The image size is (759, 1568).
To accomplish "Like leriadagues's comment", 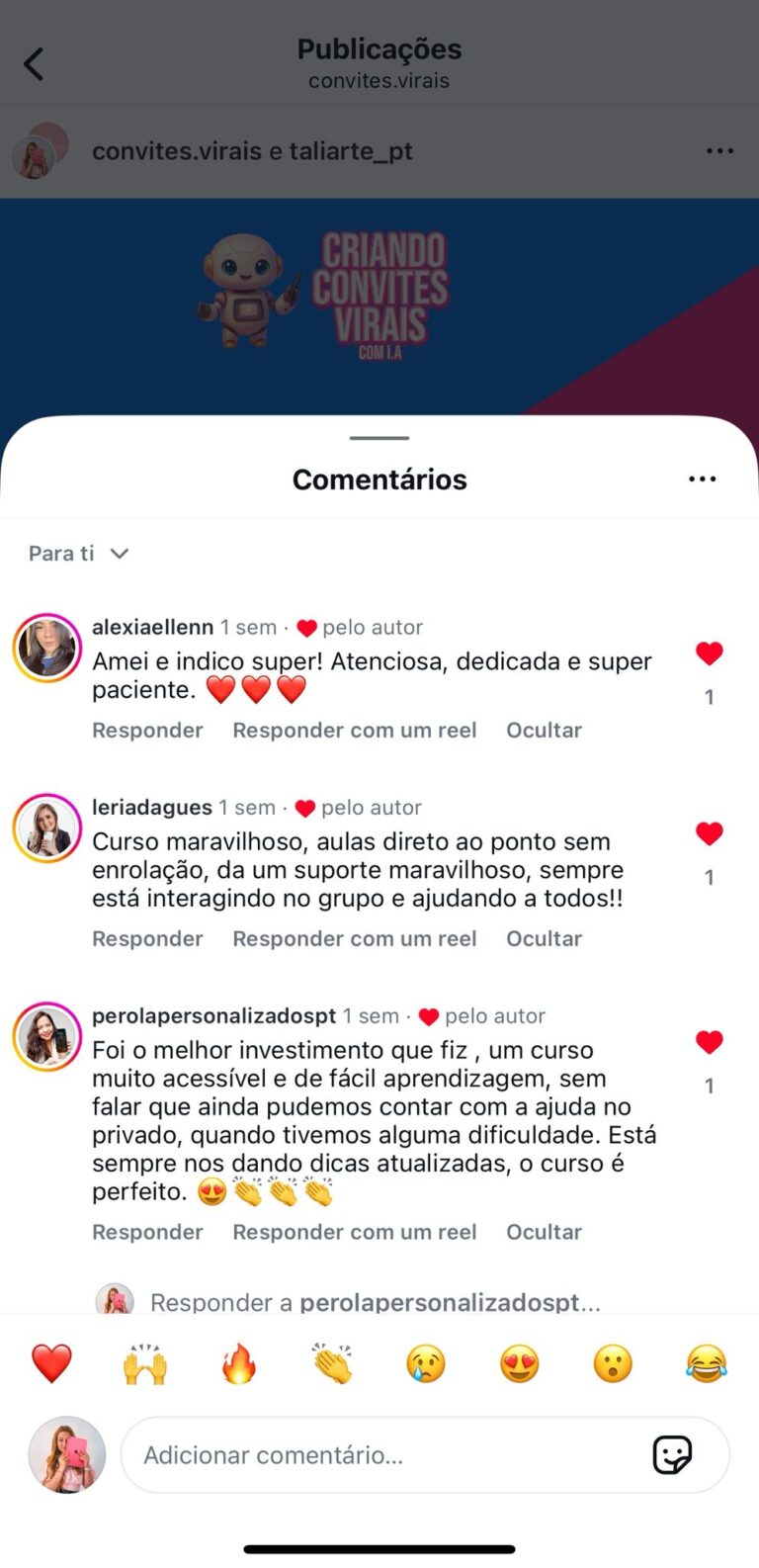I will (x=709, y=833).
